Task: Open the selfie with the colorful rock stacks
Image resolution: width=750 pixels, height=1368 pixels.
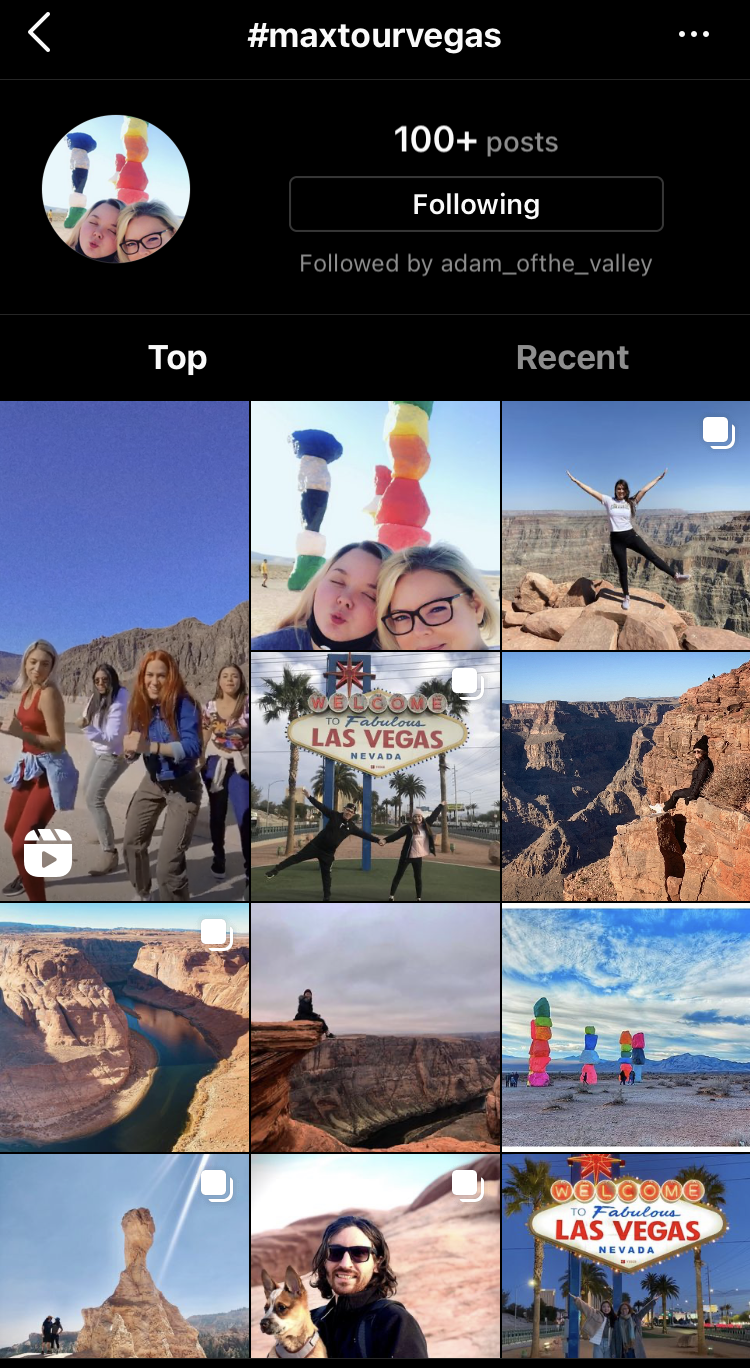Action: tap(375, 525)
